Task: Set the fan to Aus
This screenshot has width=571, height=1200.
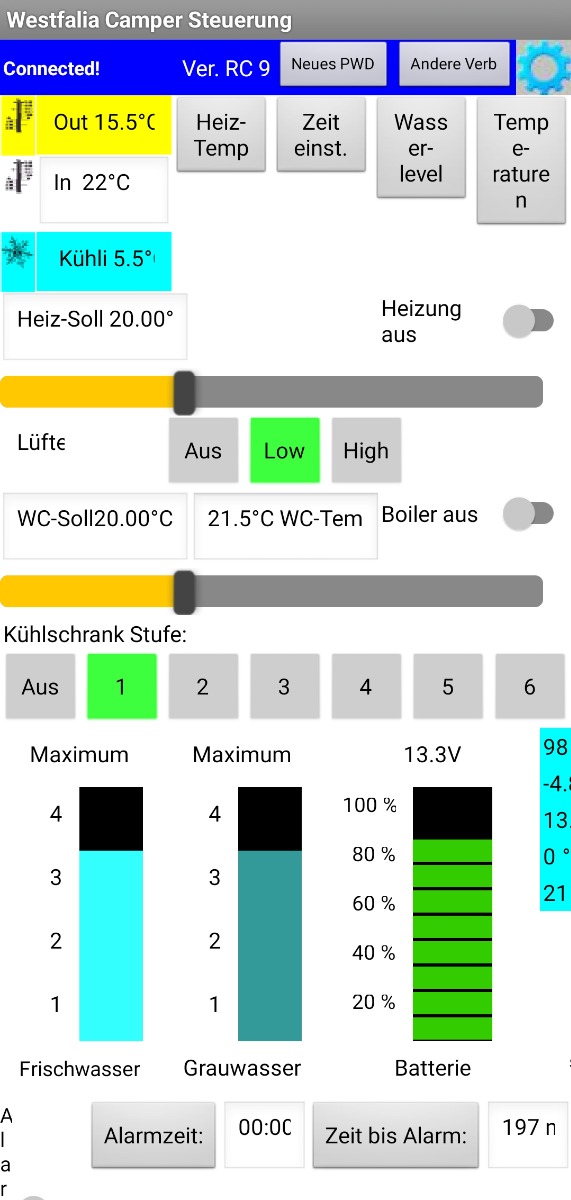Action: 203,451
